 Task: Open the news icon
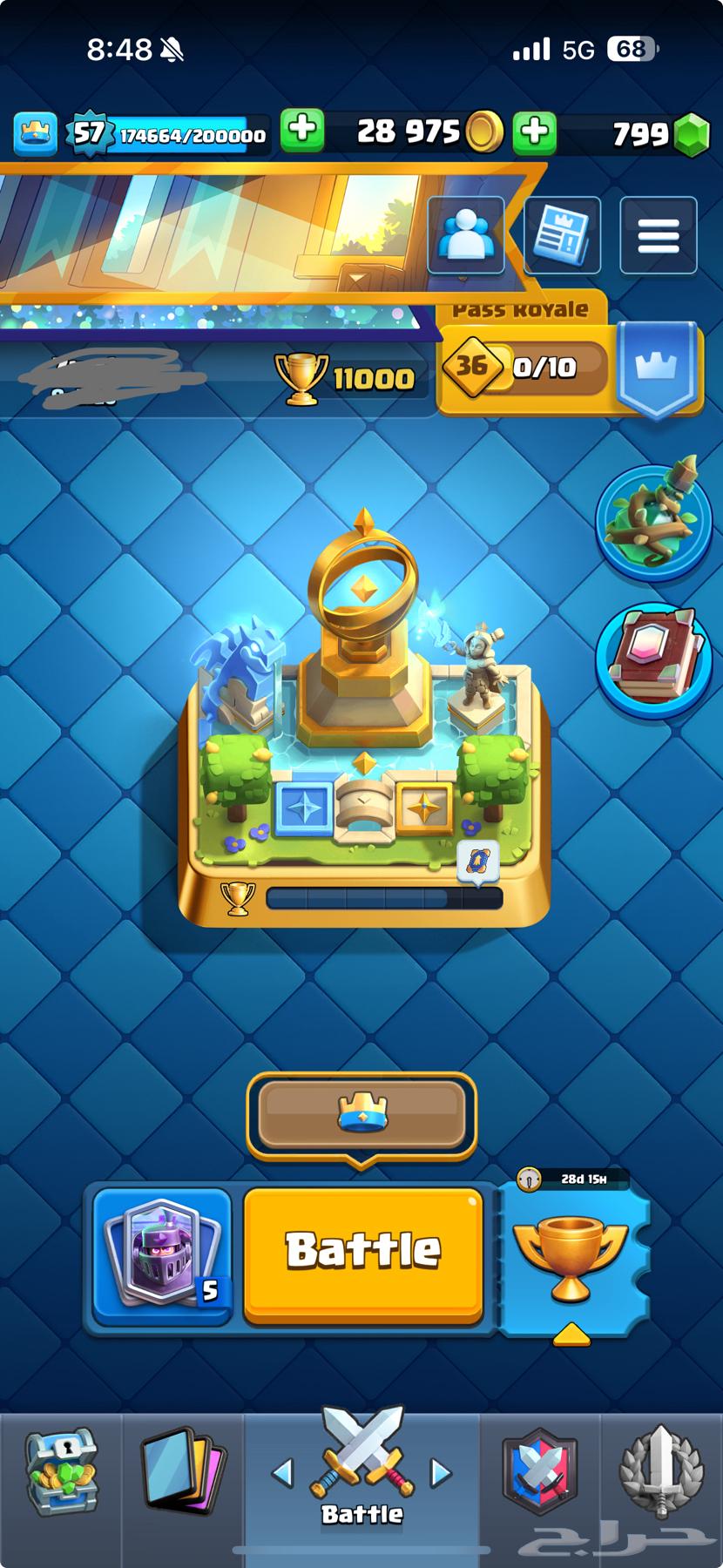(x=562, y=235)
